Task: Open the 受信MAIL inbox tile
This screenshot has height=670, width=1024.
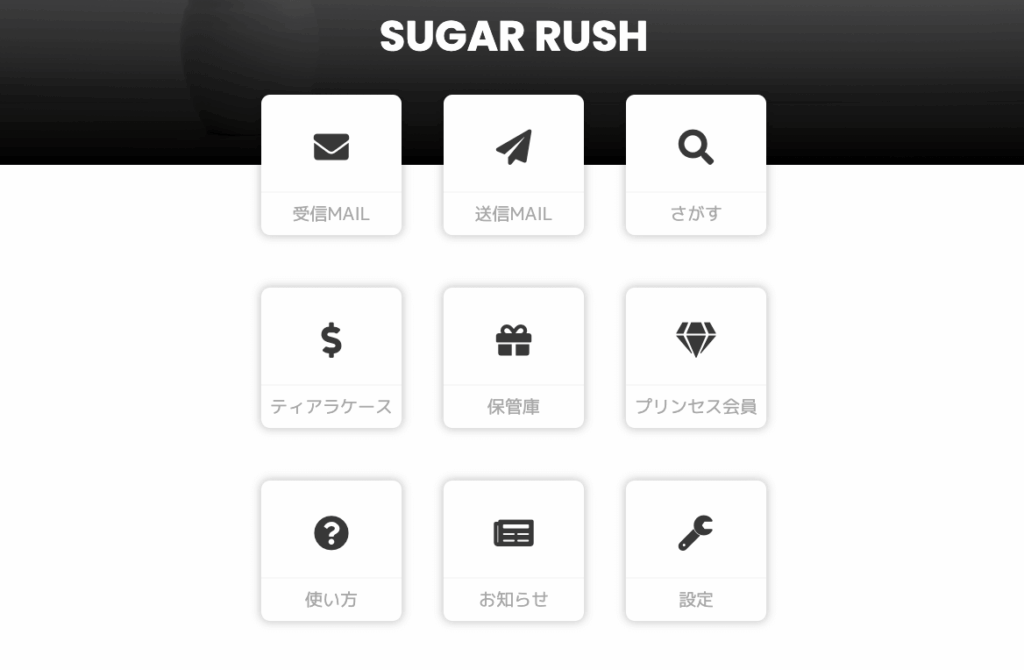Action: 331,165
